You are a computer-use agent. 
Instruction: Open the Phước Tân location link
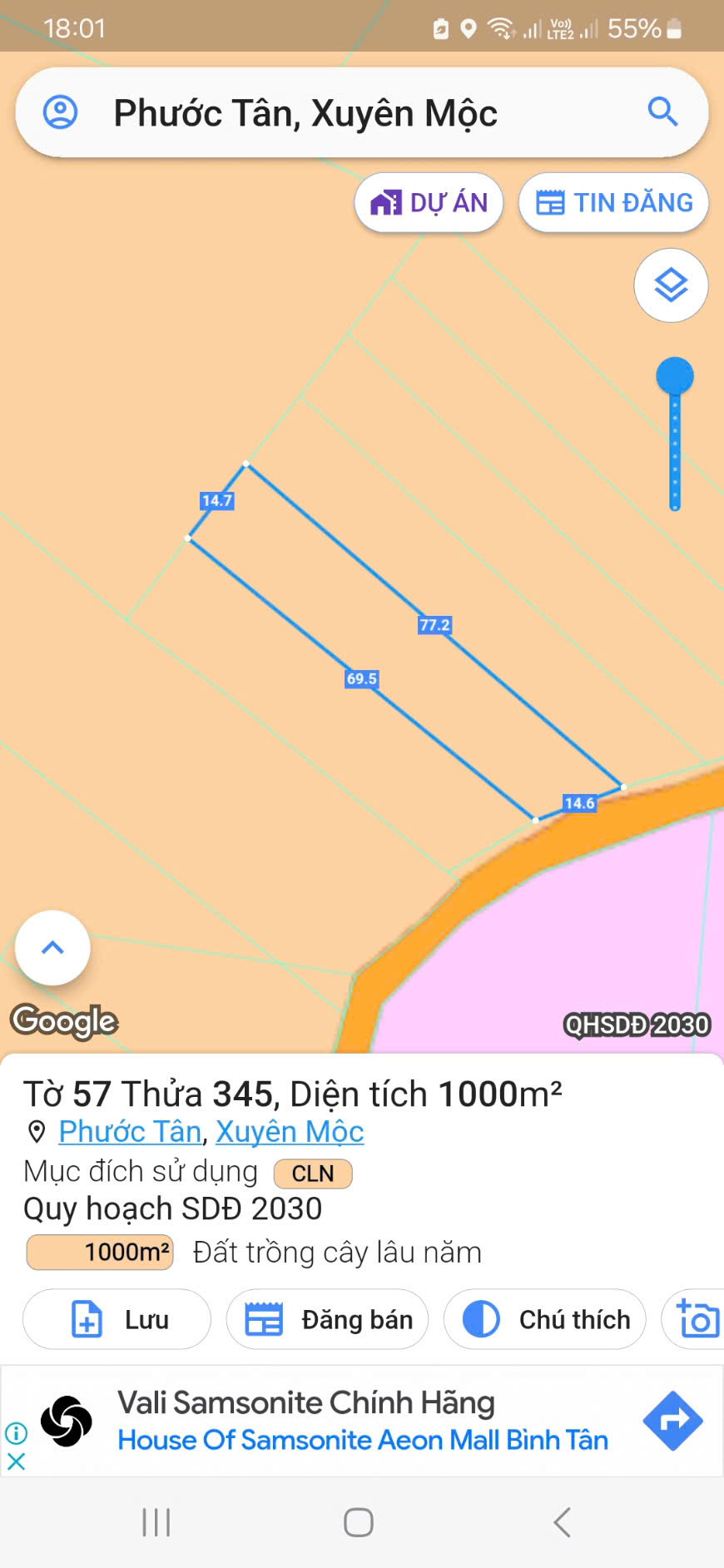pos(129,1132)
